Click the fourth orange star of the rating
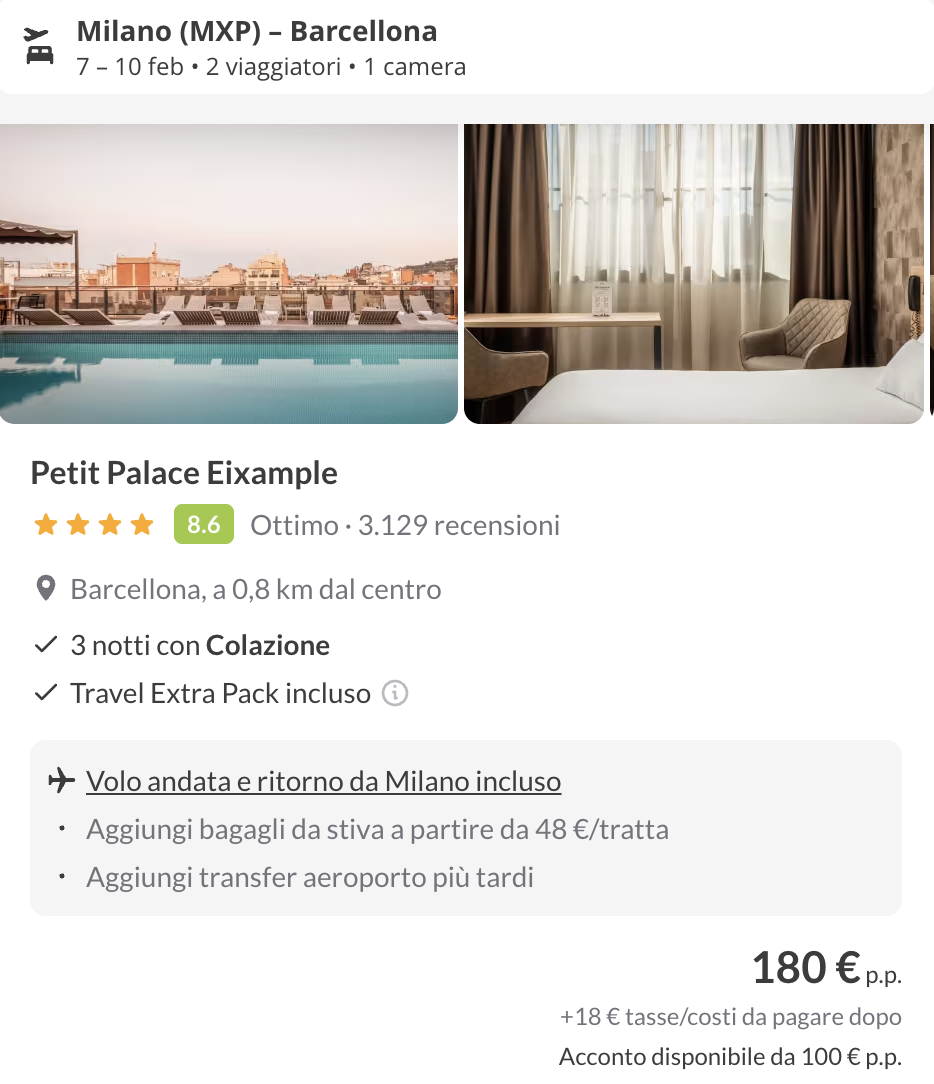 [x=141, y=523]
